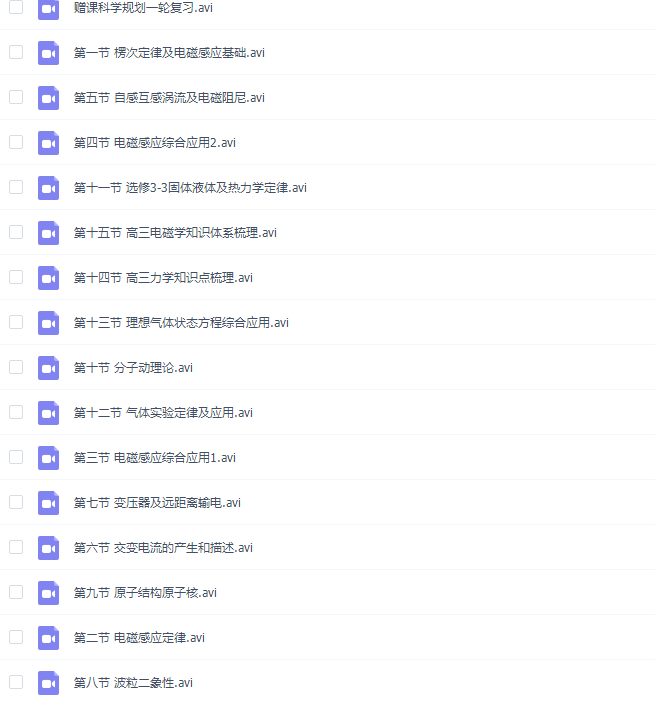The height and width of the screenshot is (701, 655).
Task: Select 第十三节 理想气体状态方程综合应用.avi checkbox
Action: 16,322
